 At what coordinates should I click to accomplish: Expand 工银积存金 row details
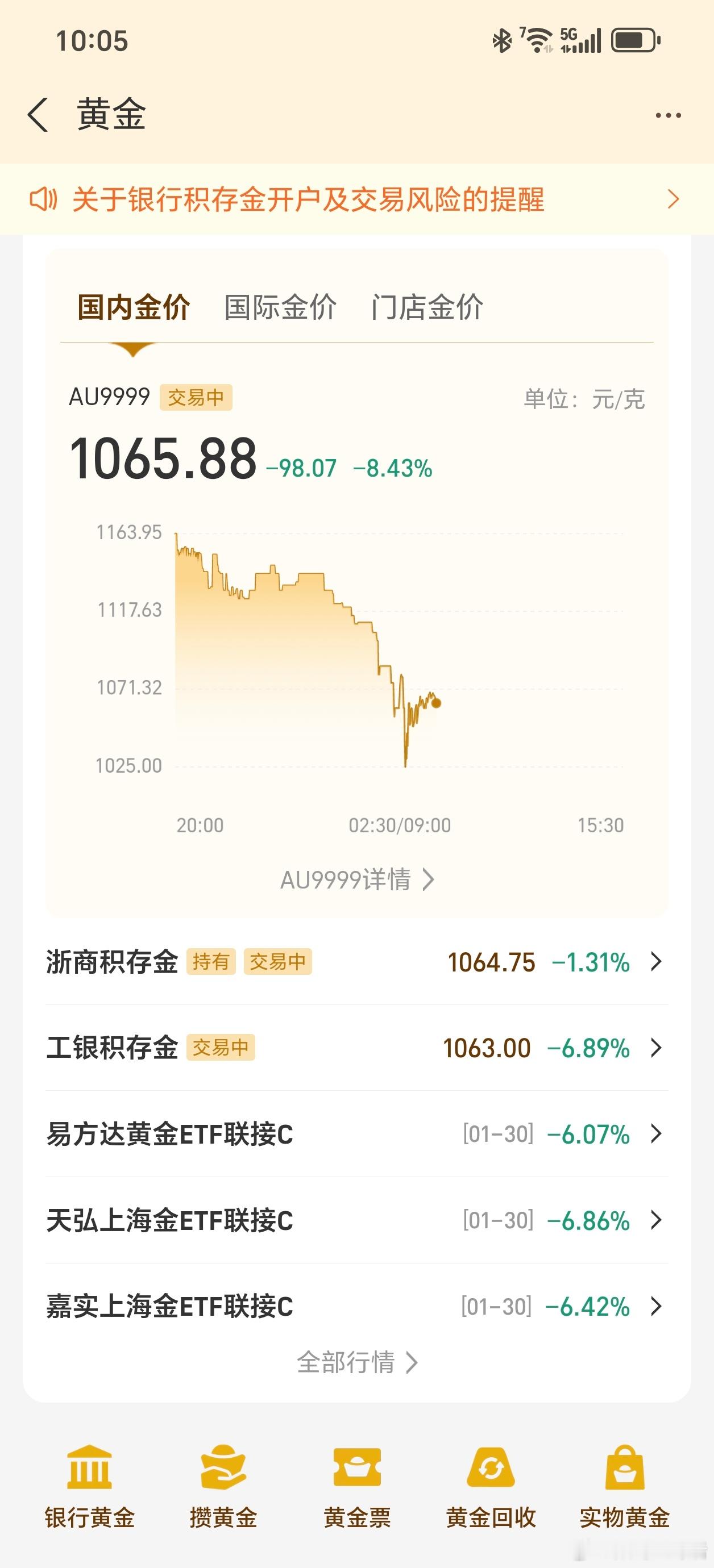tap(357, 1048)
